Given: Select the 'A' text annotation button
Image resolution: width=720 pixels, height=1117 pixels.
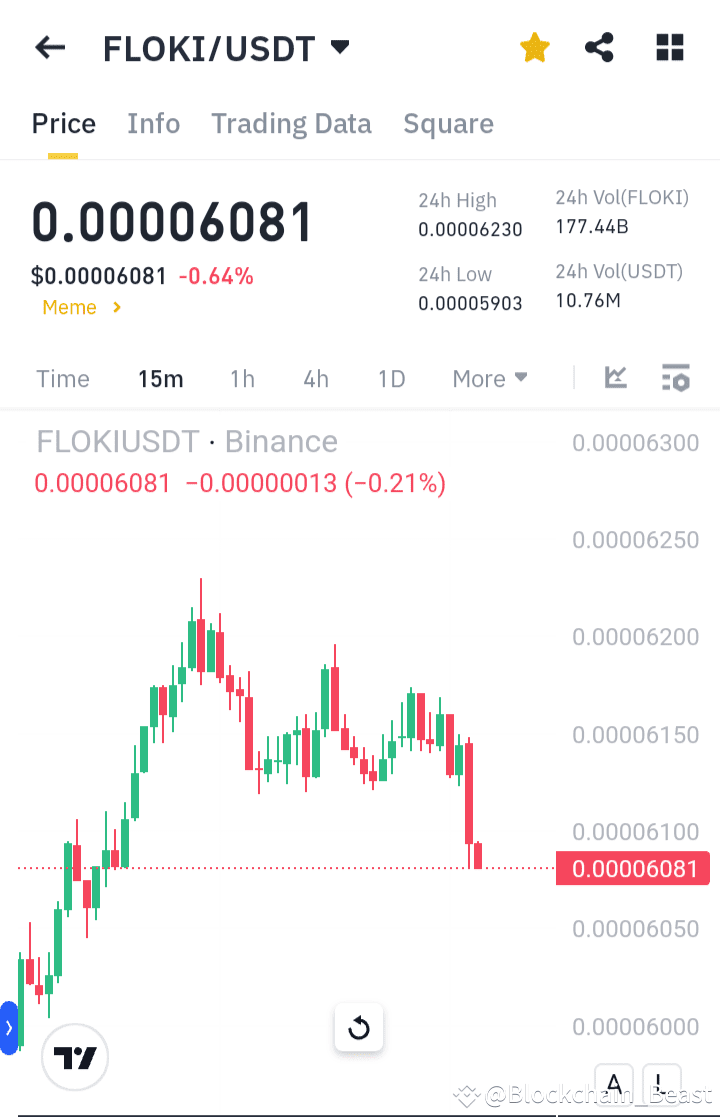Looking at the screenshot, I should (x=613, y=1082).
